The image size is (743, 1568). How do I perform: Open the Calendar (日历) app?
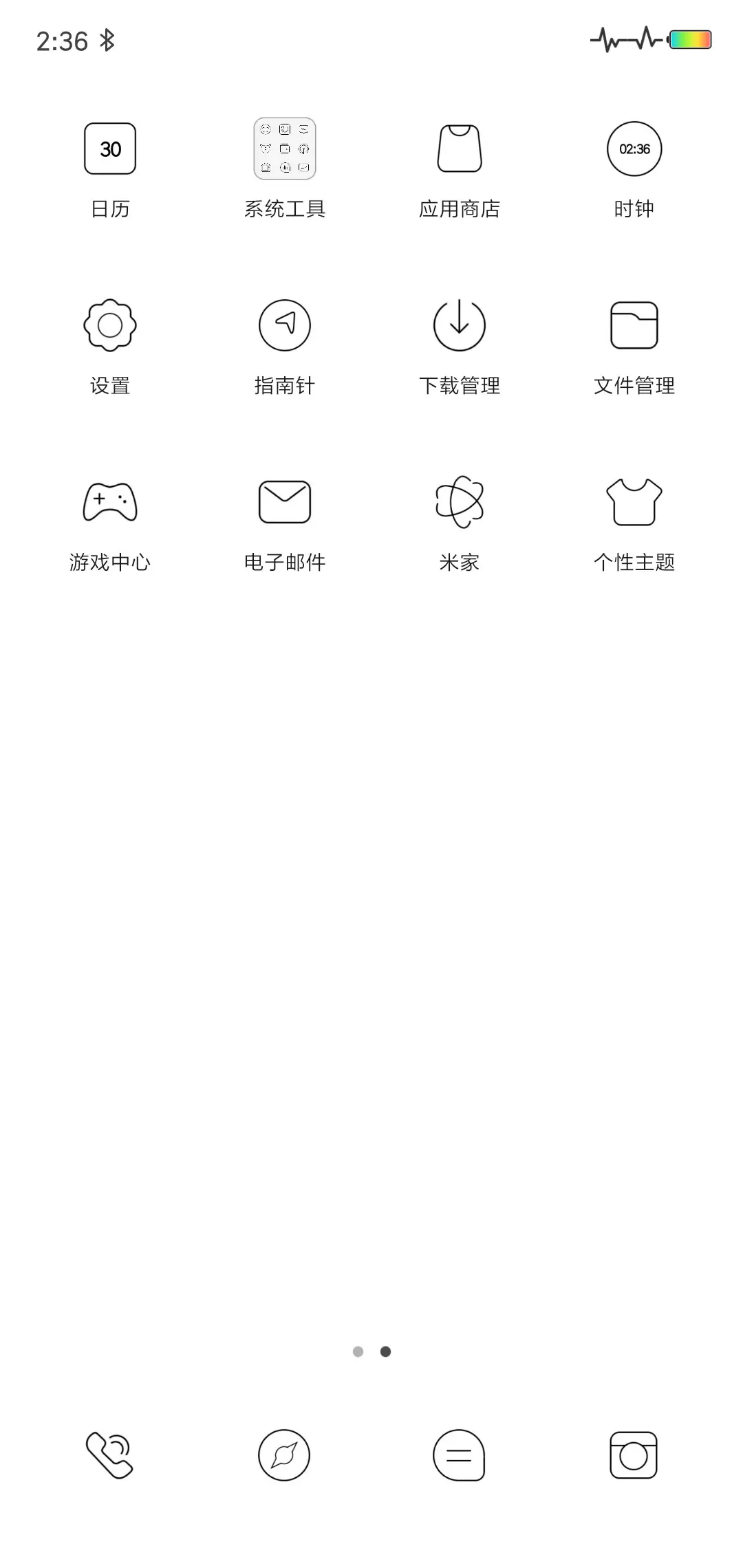[109, 149]
